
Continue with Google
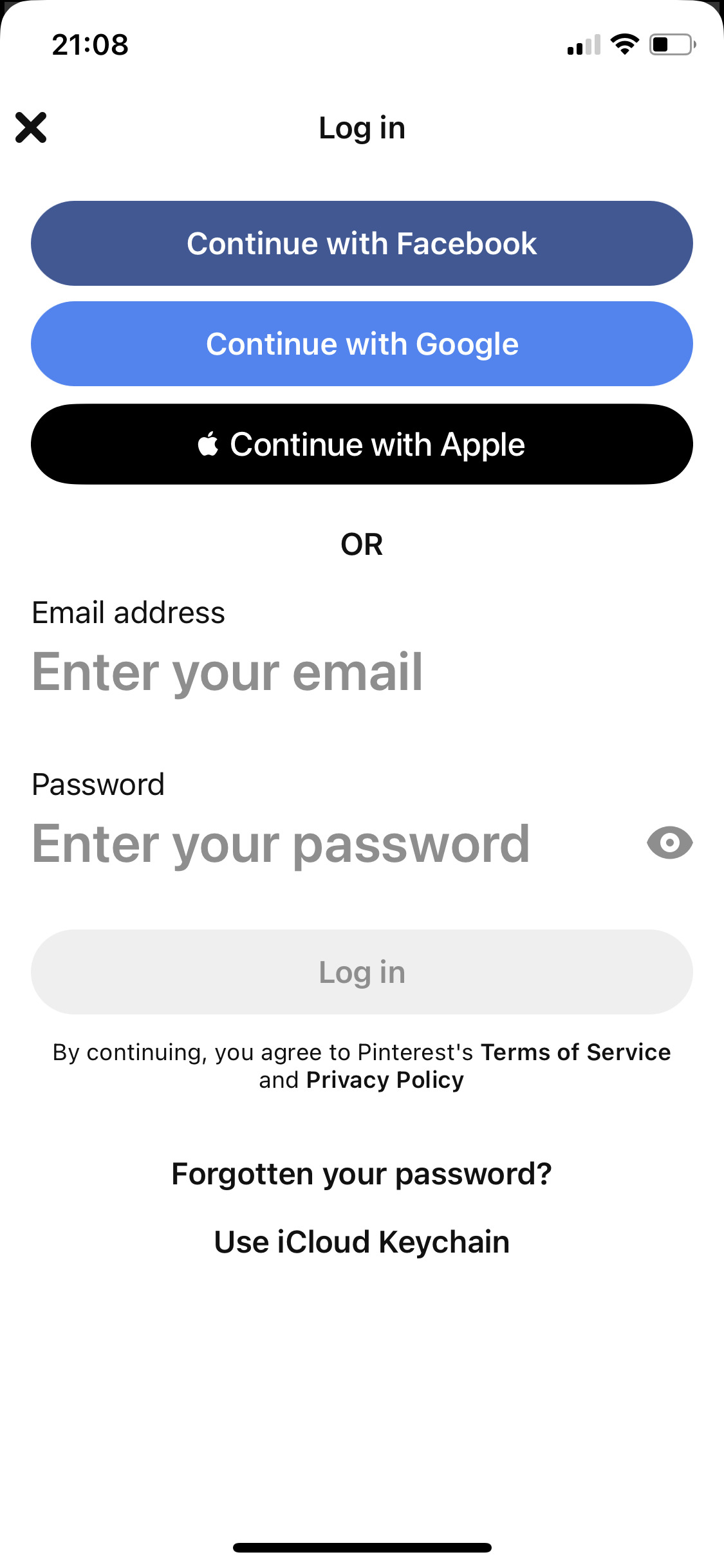[362, 343]
